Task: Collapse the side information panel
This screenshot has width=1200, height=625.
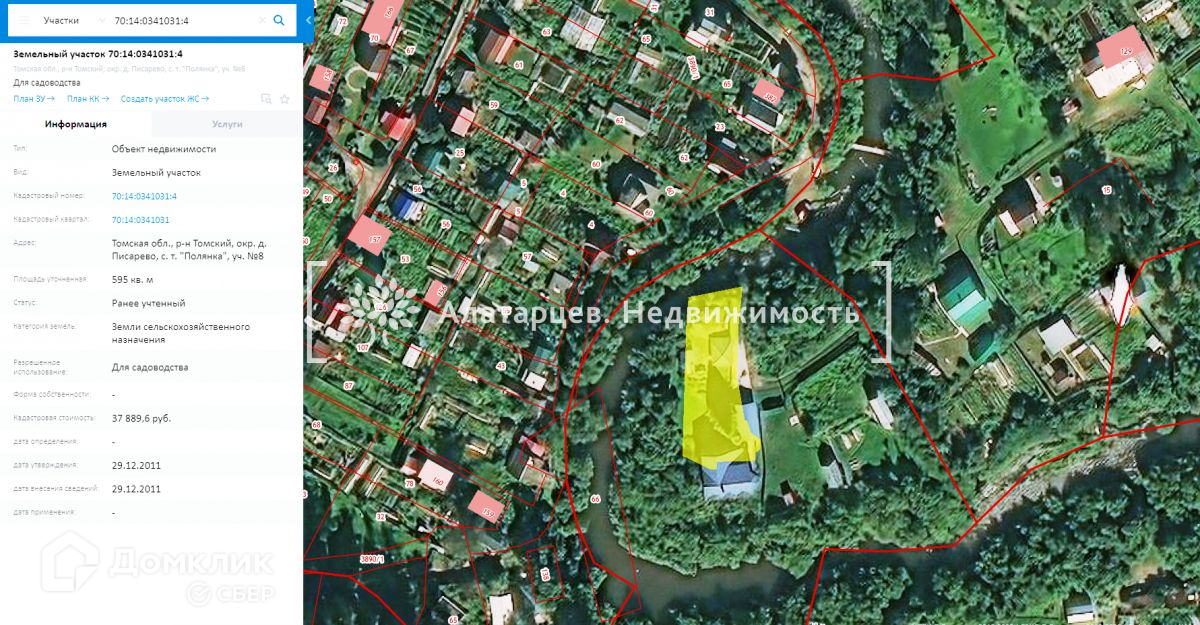Action: [308, 20]
